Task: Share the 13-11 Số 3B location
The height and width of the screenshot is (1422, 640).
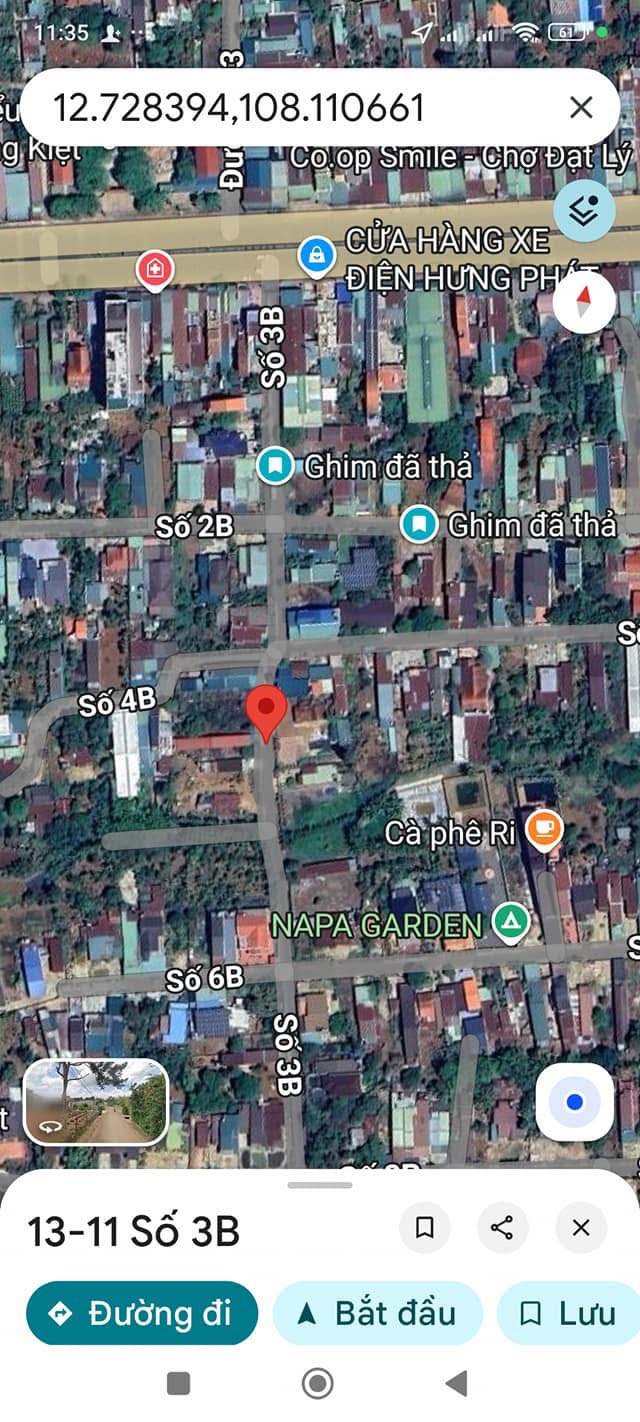Action: point(503,1228)
